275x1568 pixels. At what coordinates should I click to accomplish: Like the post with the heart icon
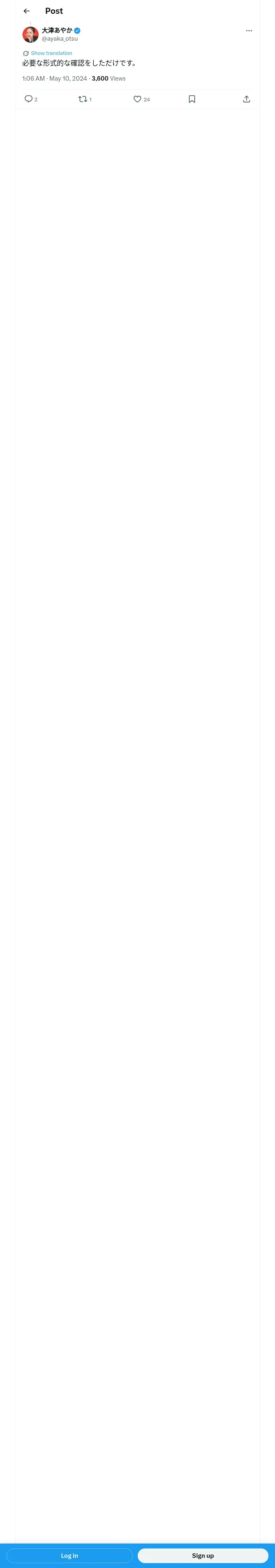coord(137,99)
